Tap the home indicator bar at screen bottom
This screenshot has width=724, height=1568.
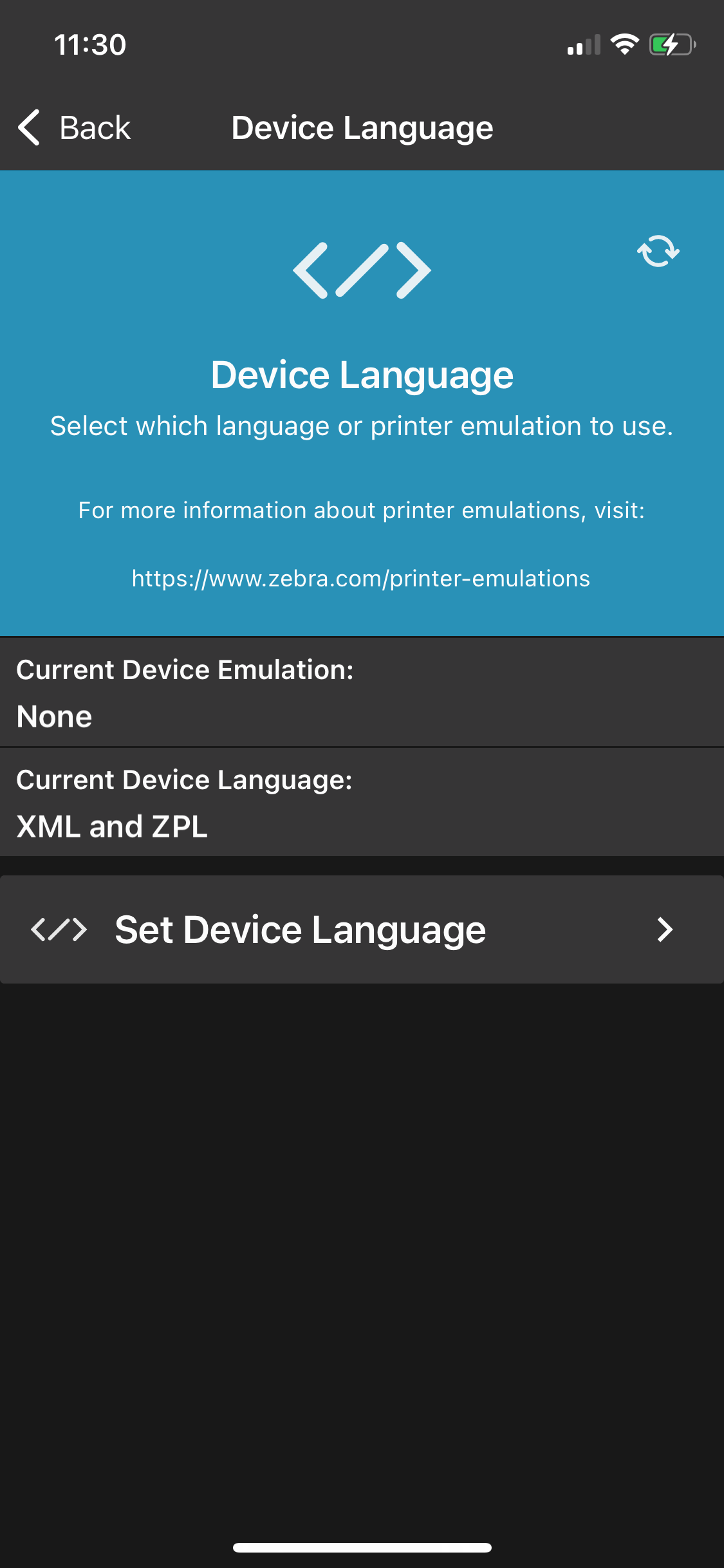362,1547
